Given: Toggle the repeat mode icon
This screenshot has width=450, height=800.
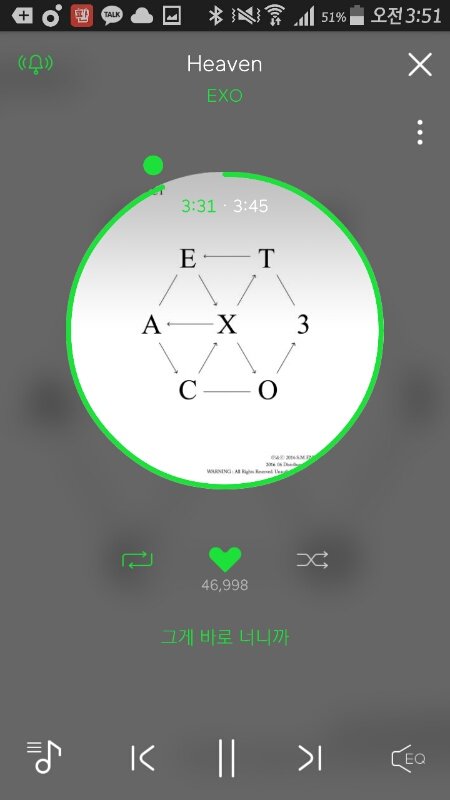Looking at the screenshot, I should [x=137, y=560].
